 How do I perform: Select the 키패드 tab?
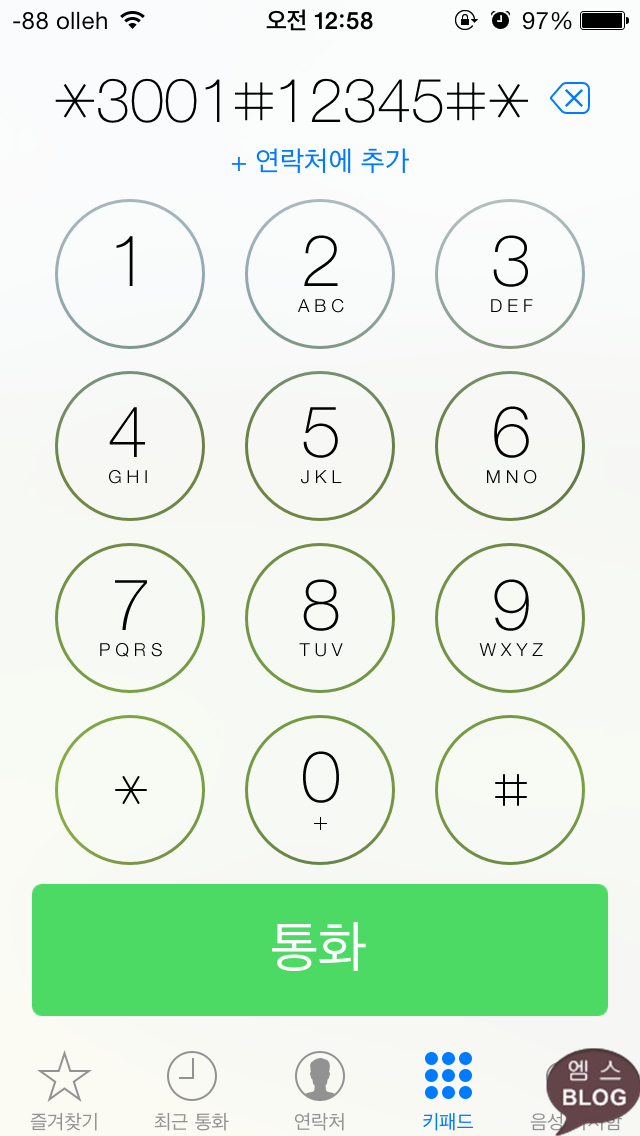coord(448,1091)
